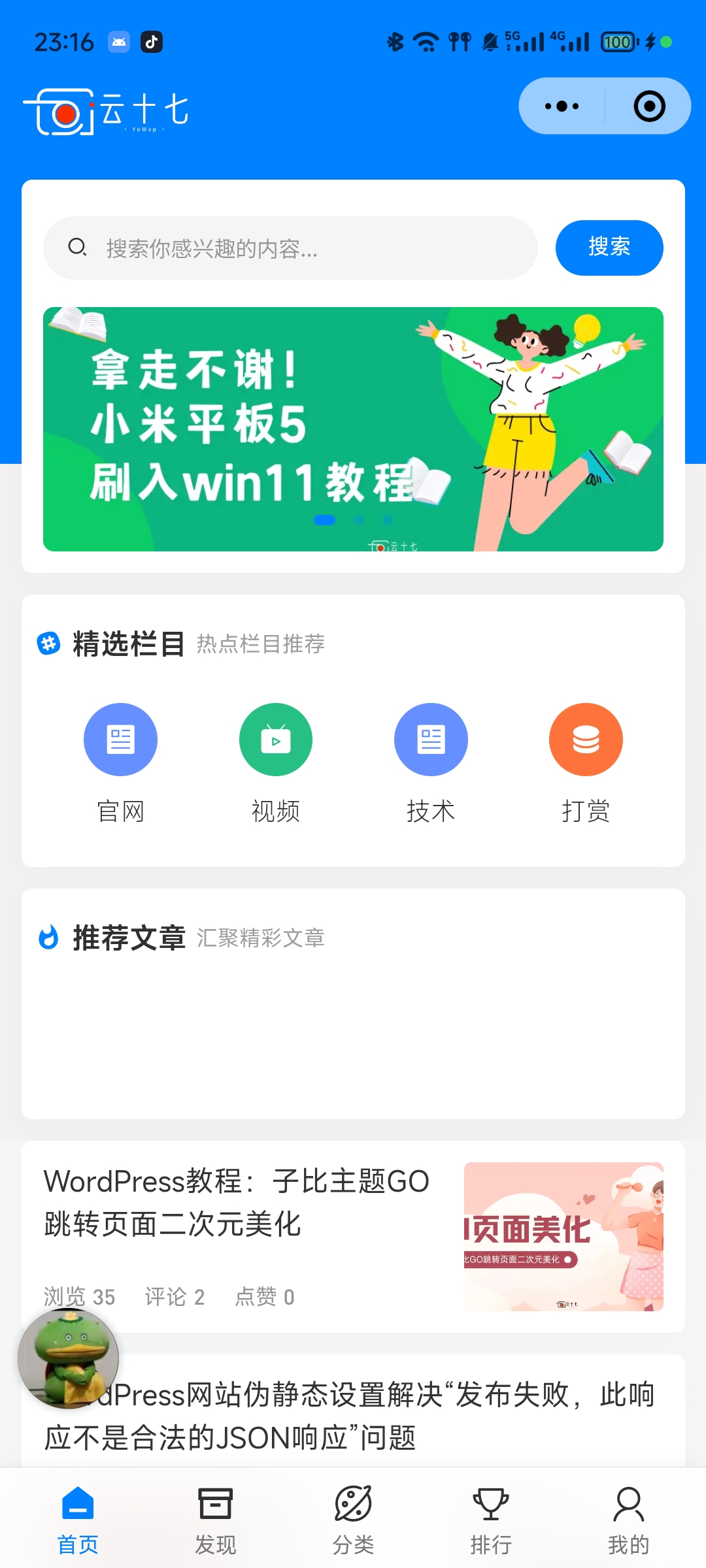Switch to the 排行 ranking tab

pyautogui.click(x=491, y=1516)
